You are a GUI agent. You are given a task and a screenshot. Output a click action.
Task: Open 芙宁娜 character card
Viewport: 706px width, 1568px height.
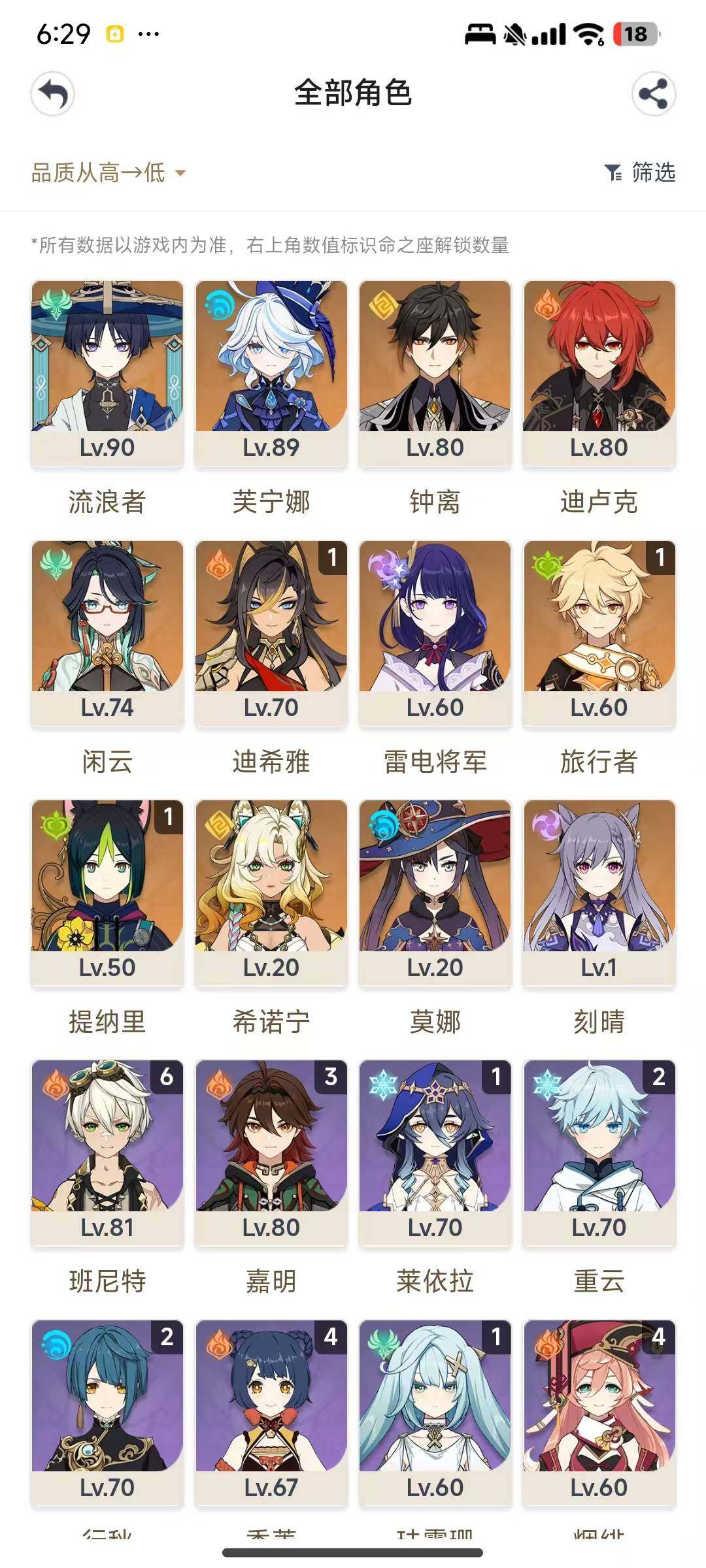[x=271, y=372]
